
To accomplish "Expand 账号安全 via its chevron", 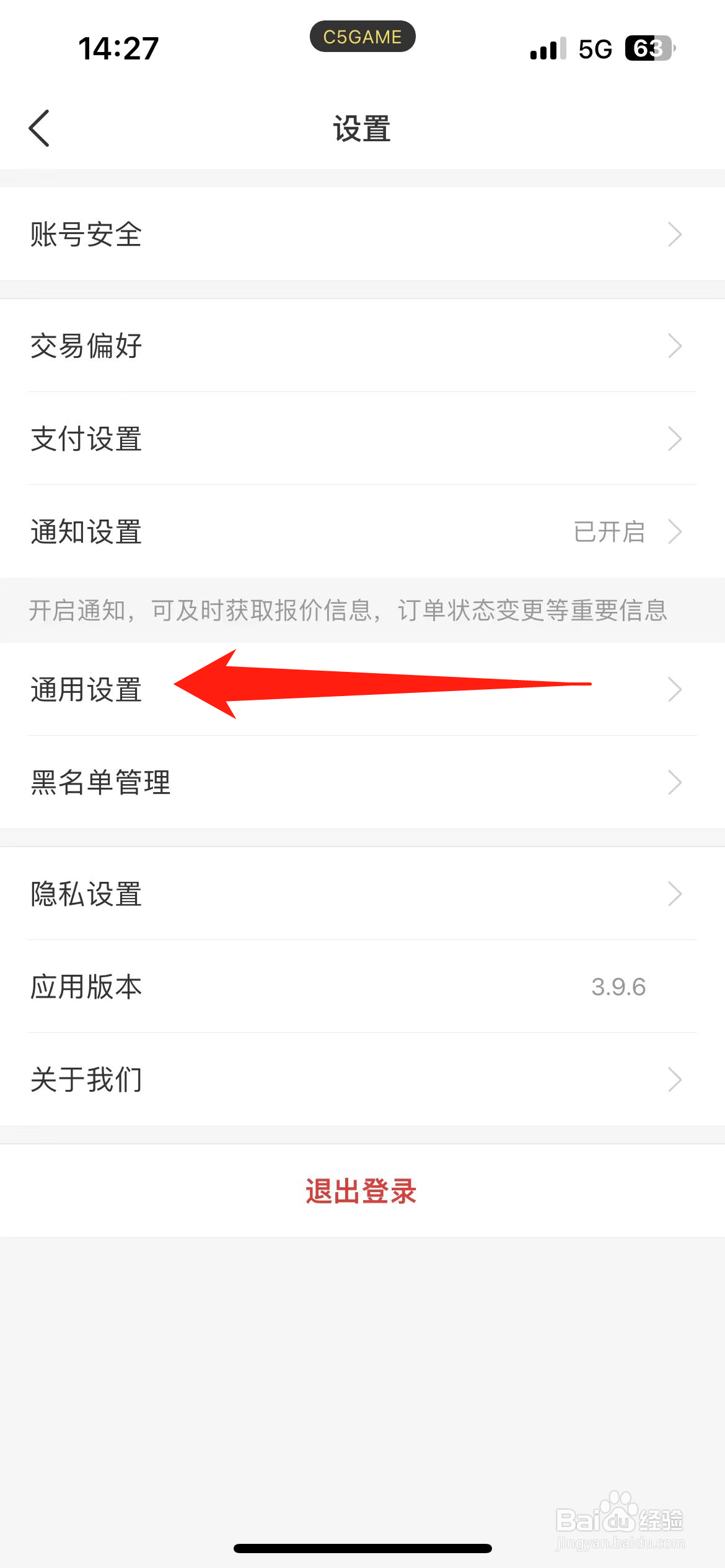I will click(x=676, y=234).
